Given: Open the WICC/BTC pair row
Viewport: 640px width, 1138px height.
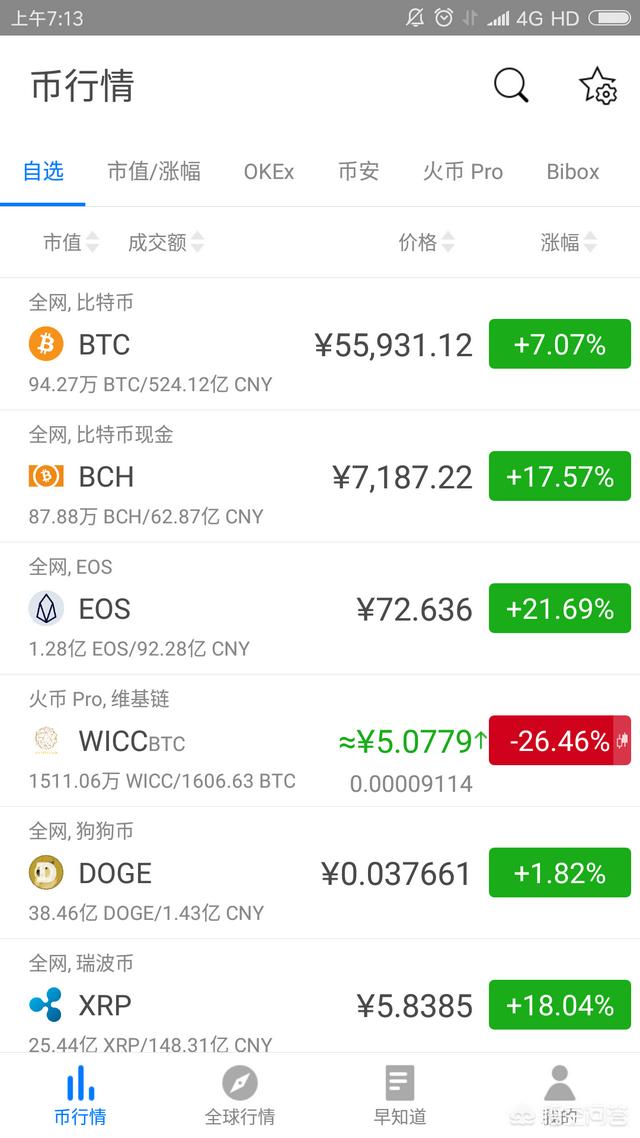Looking at the screenshot, I should [250, 741].
